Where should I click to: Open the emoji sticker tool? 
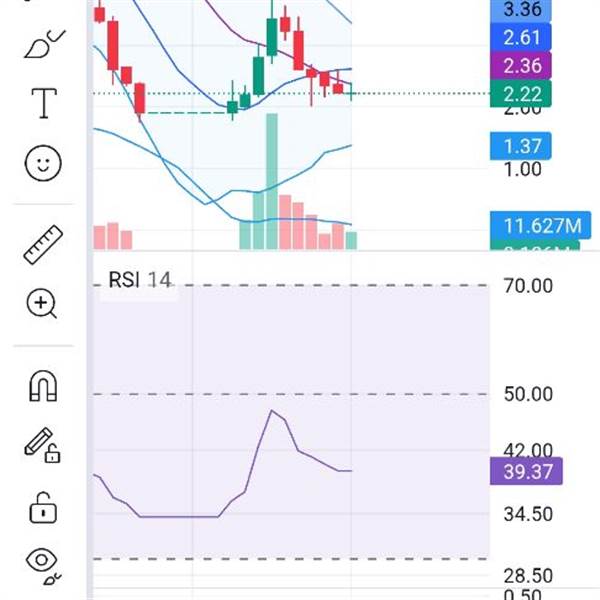click(43, 163)
